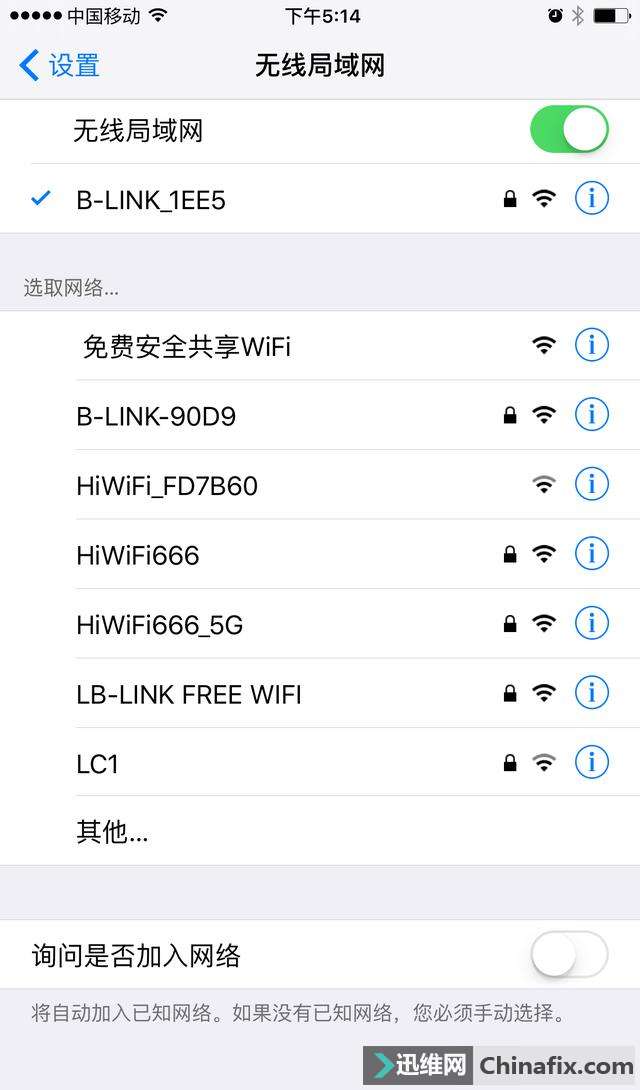The width and height of the screenshot is (640, 1090).
Task: Open the info icon next to LC1
Action: [592, 762]
